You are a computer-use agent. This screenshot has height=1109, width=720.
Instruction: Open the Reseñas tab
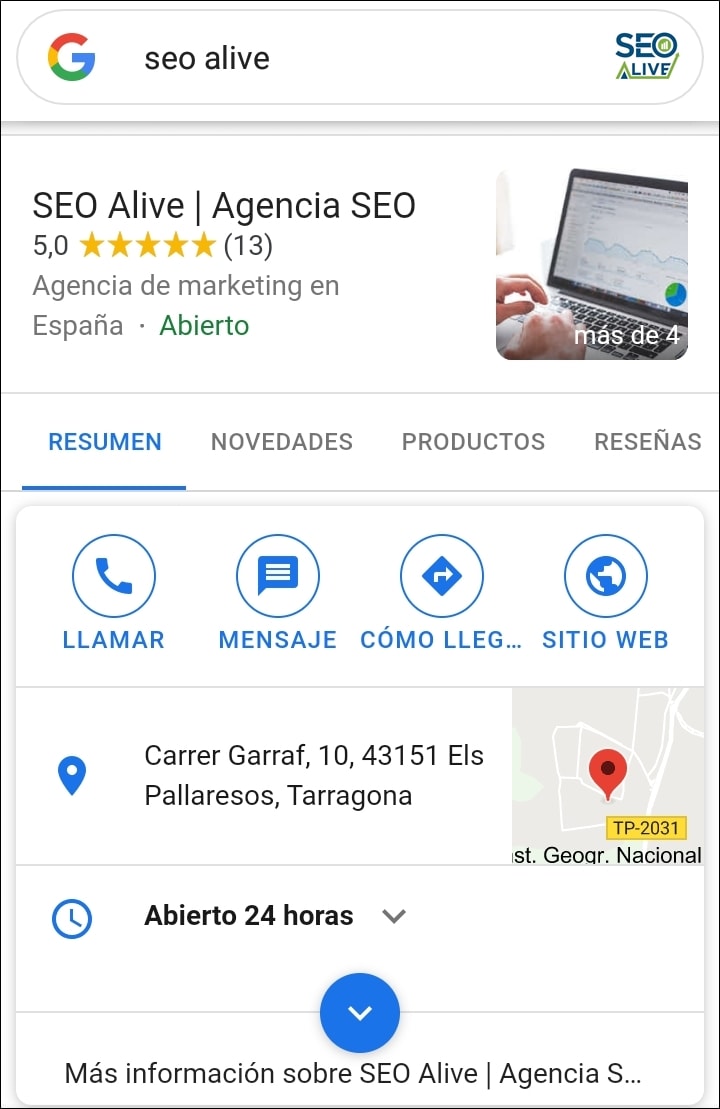point(648,441)
